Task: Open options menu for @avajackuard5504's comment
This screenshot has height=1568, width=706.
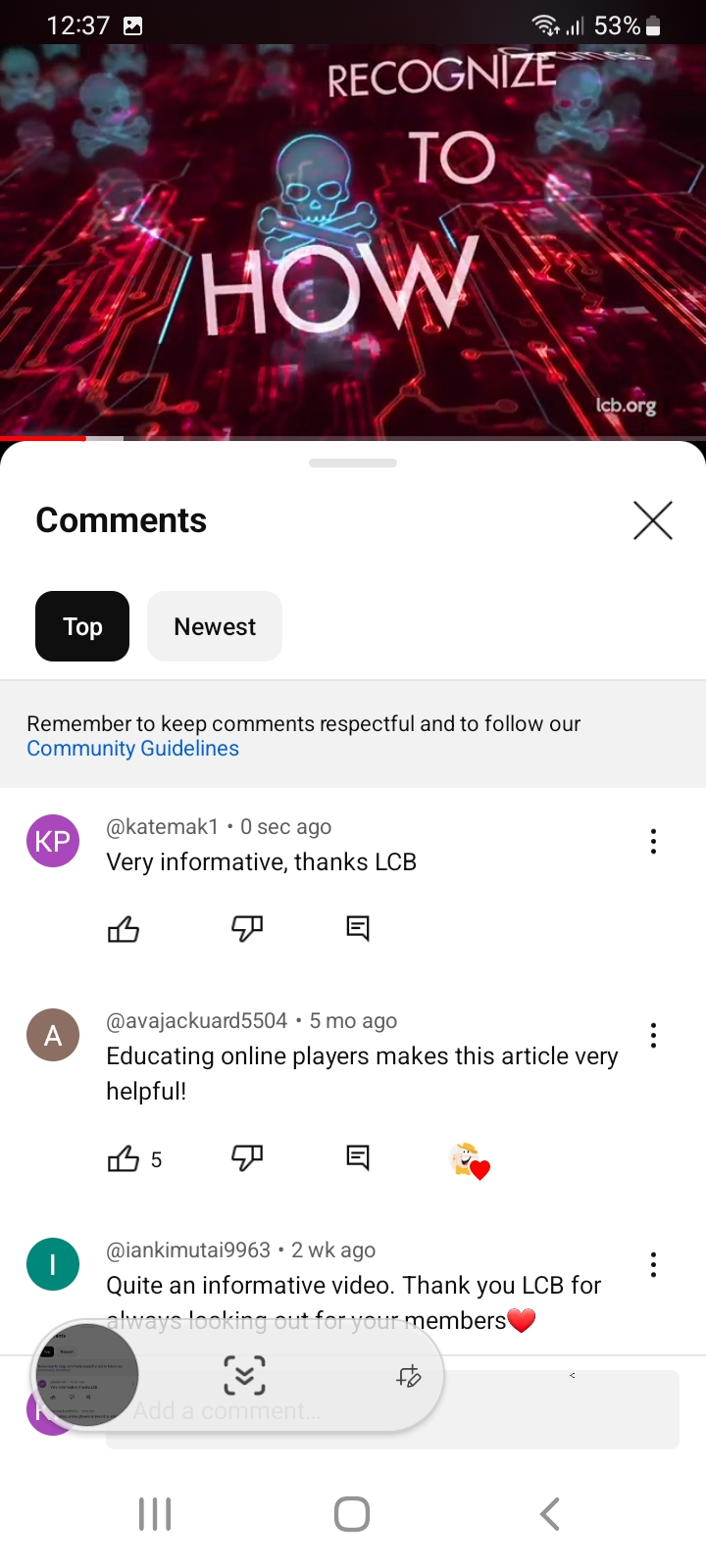Action: coord(653,1036)
